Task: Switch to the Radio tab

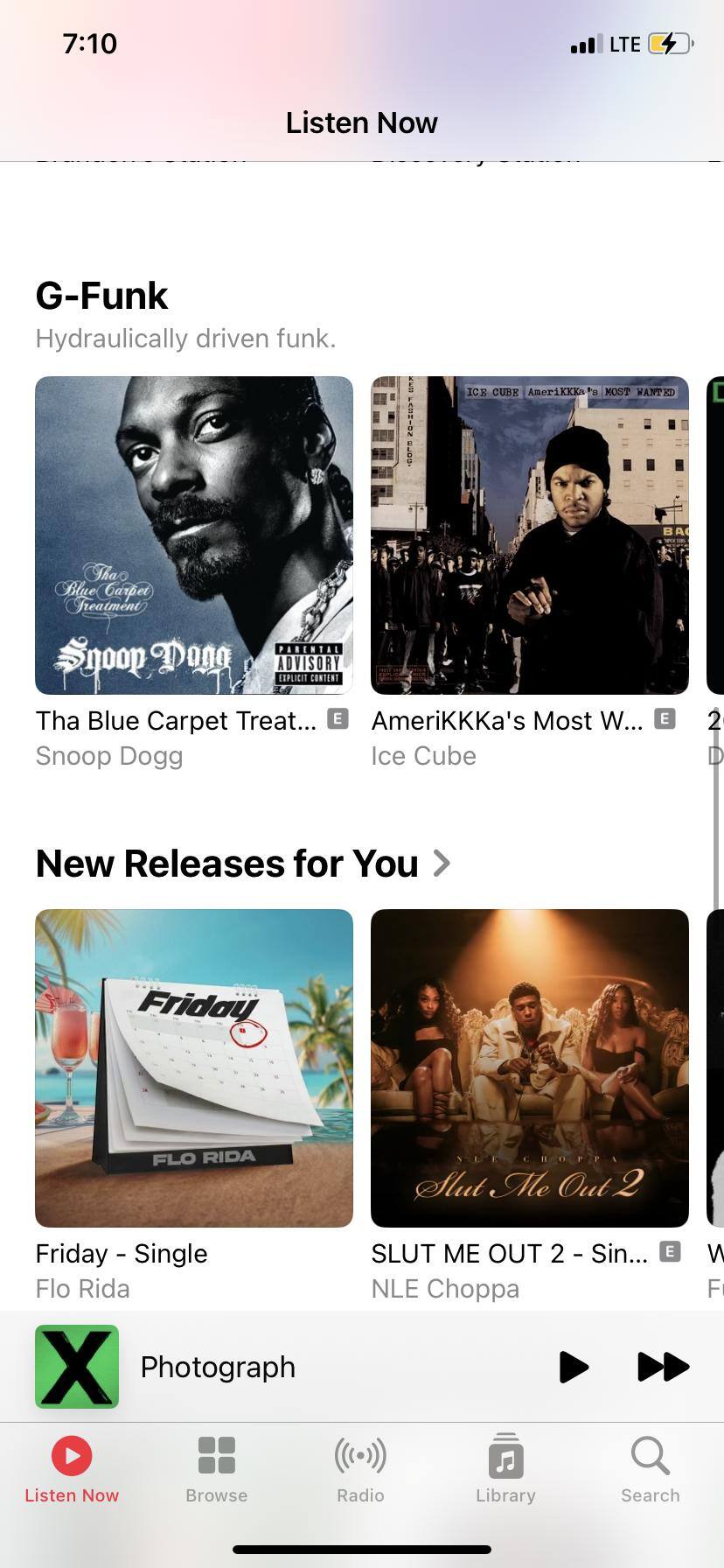Action: (360, 1470)
